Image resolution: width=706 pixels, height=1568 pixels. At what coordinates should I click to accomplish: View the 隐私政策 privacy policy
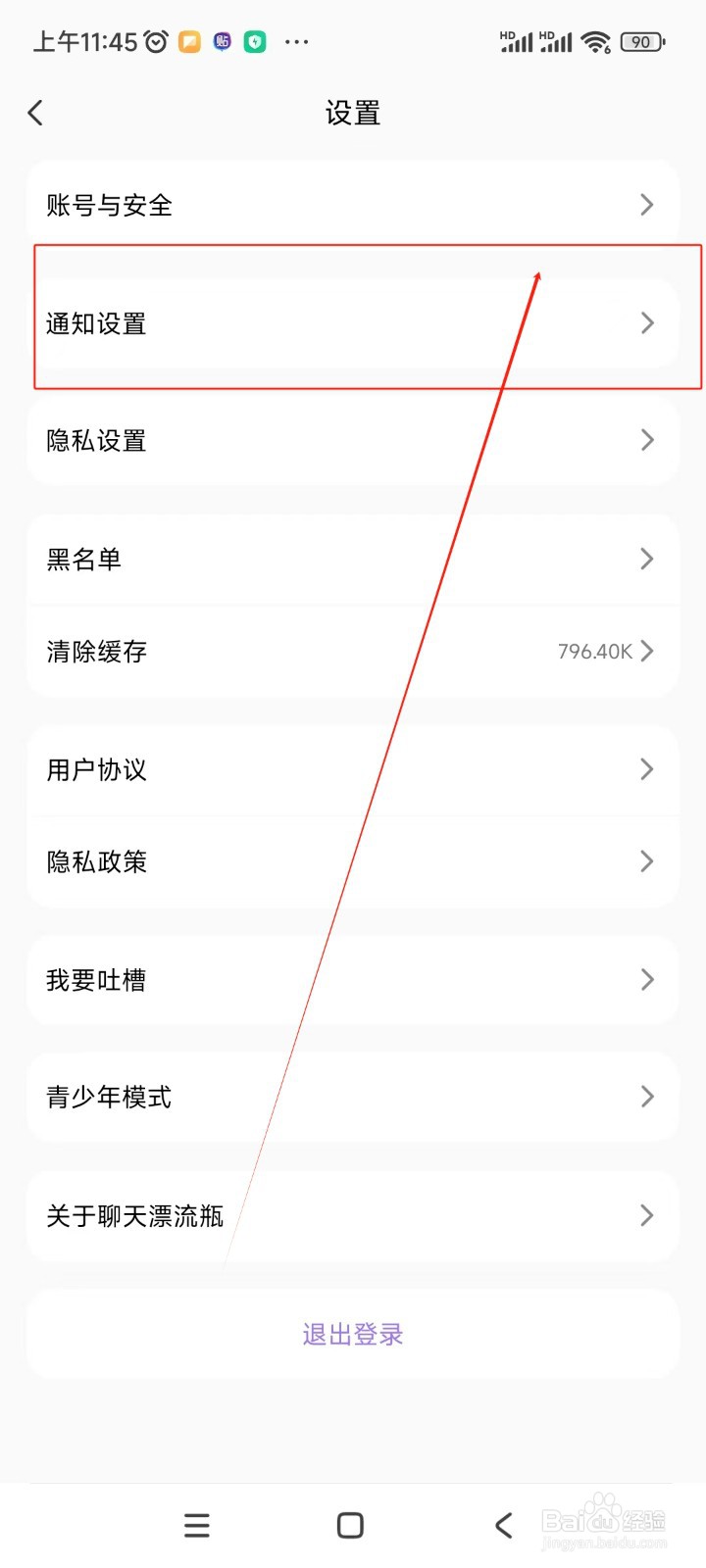point(353,861)
